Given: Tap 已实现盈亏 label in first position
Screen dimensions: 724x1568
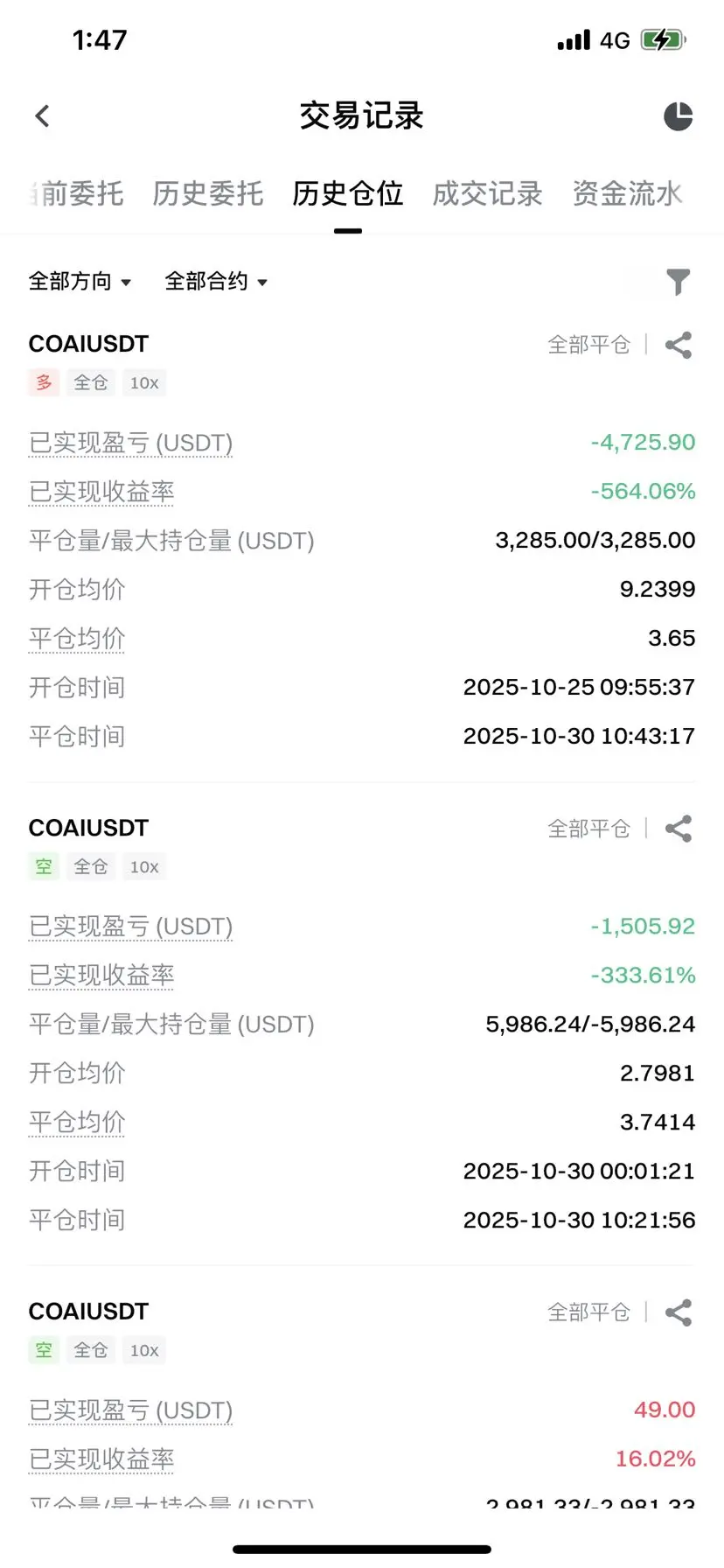Looking at the screenshot, I should tap(130, 443).
